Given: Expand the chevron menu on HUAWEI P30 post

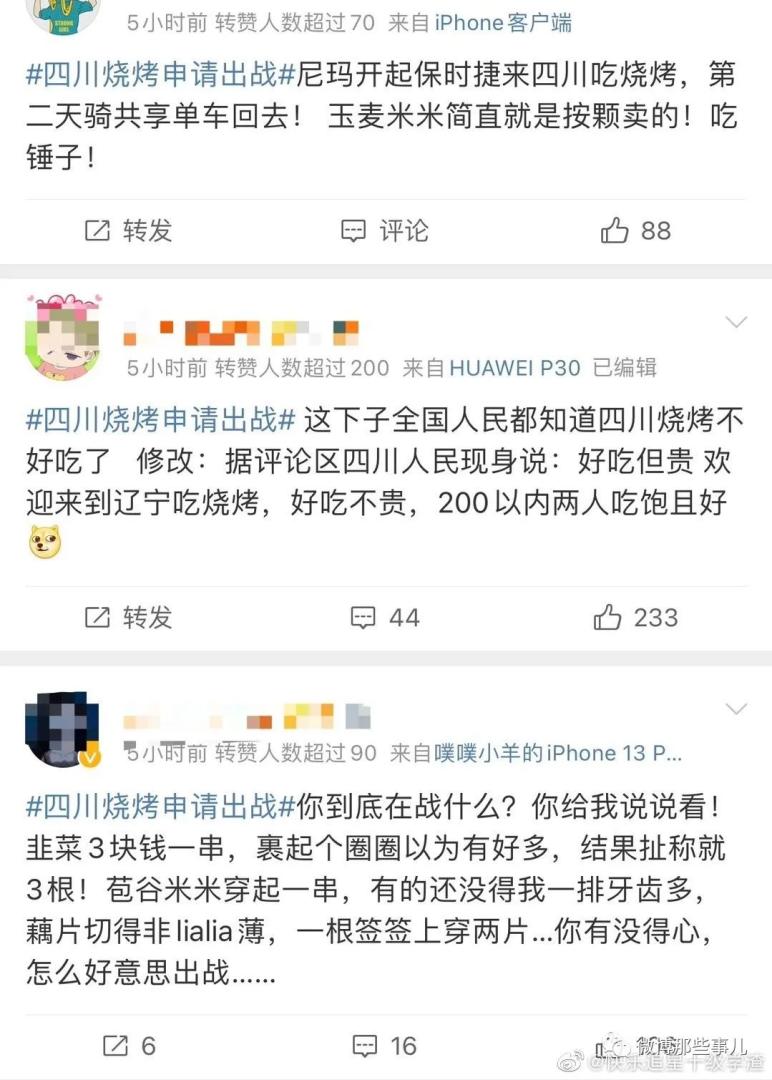Looking at the screenshot, I should point(736,323).
